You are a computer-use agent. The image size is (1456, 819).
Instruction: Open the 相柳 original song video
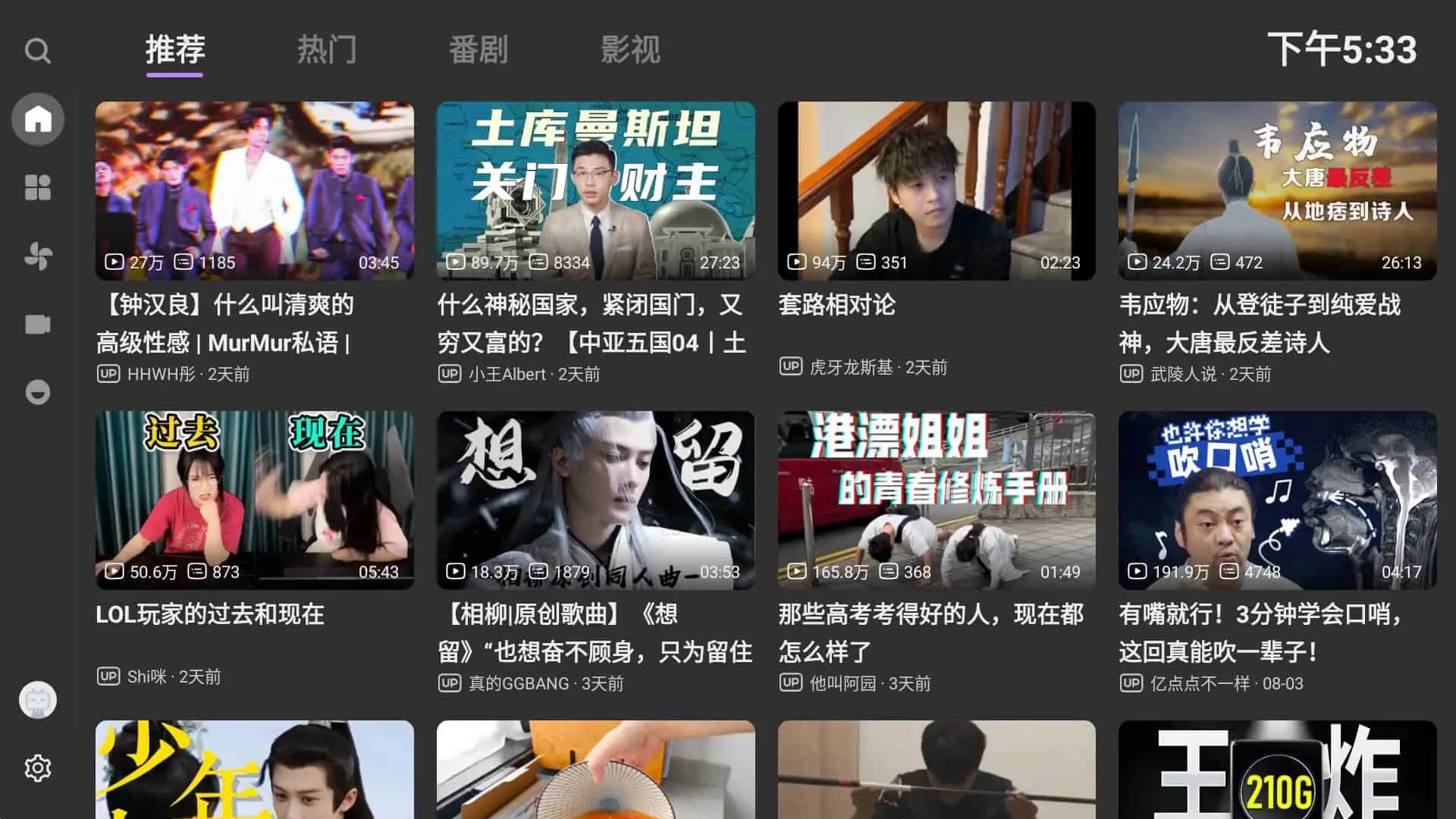pyautogui.click(x=595, y=500)
